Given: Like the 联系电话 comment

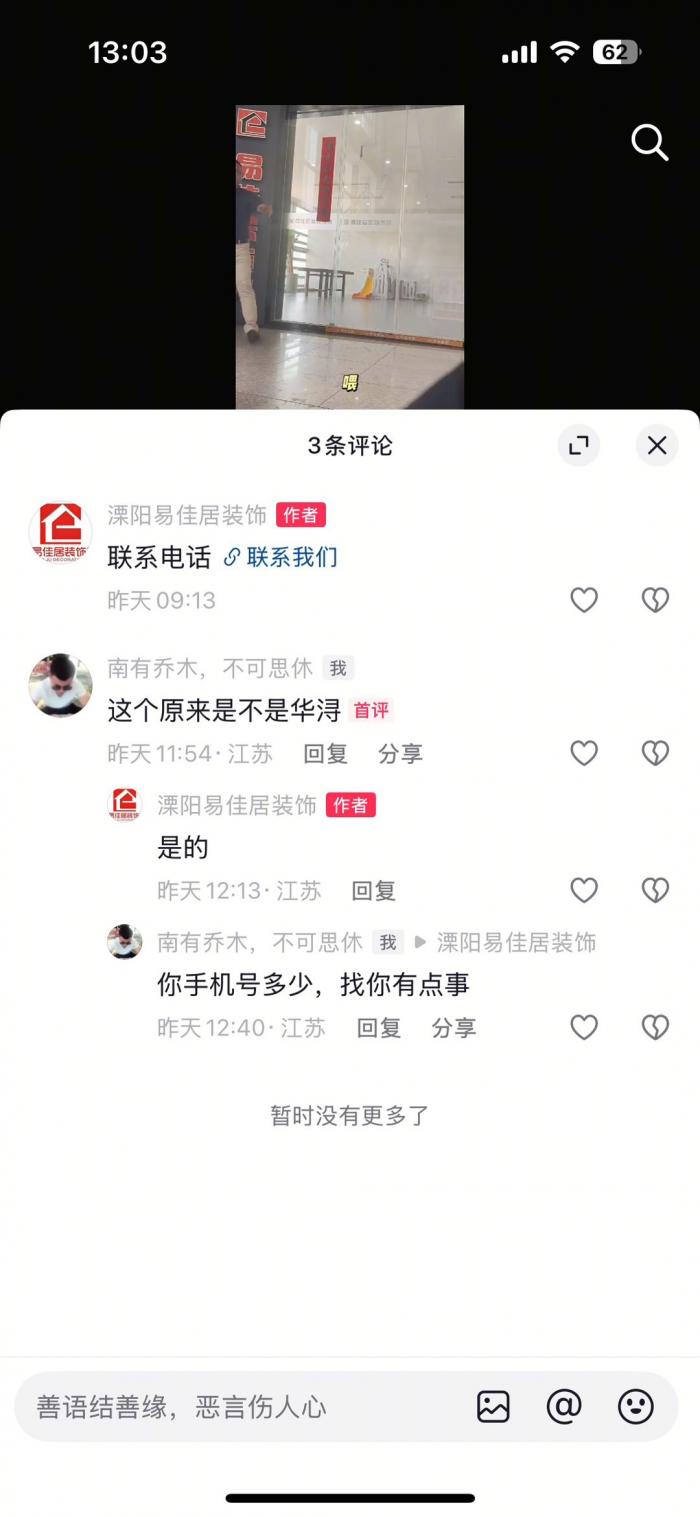Looking at the screenshot, I should (x=584, y=600).
